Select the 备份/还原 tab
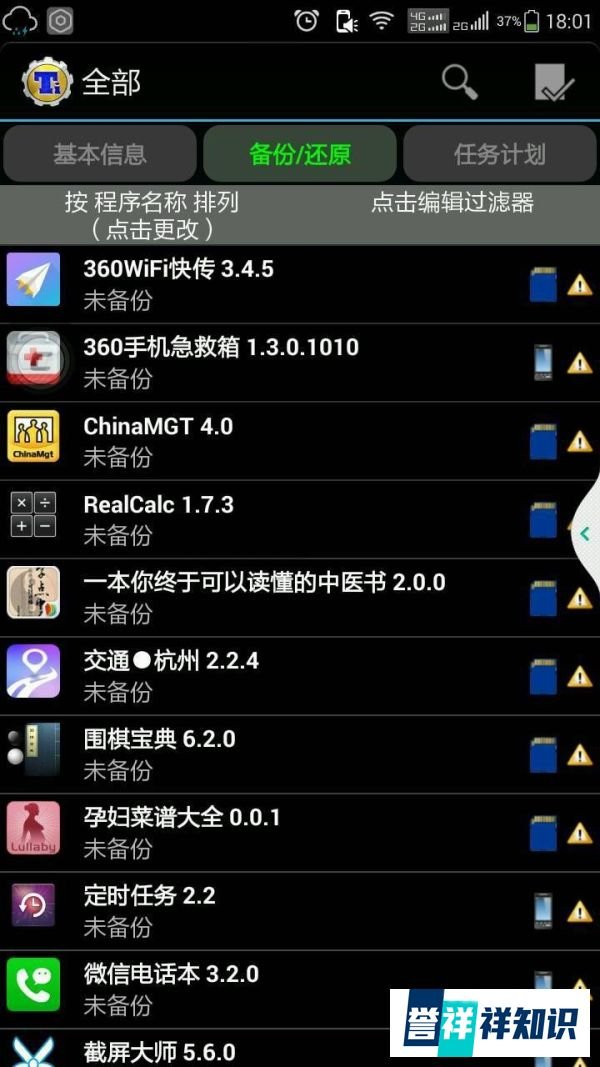 [300, 154]
